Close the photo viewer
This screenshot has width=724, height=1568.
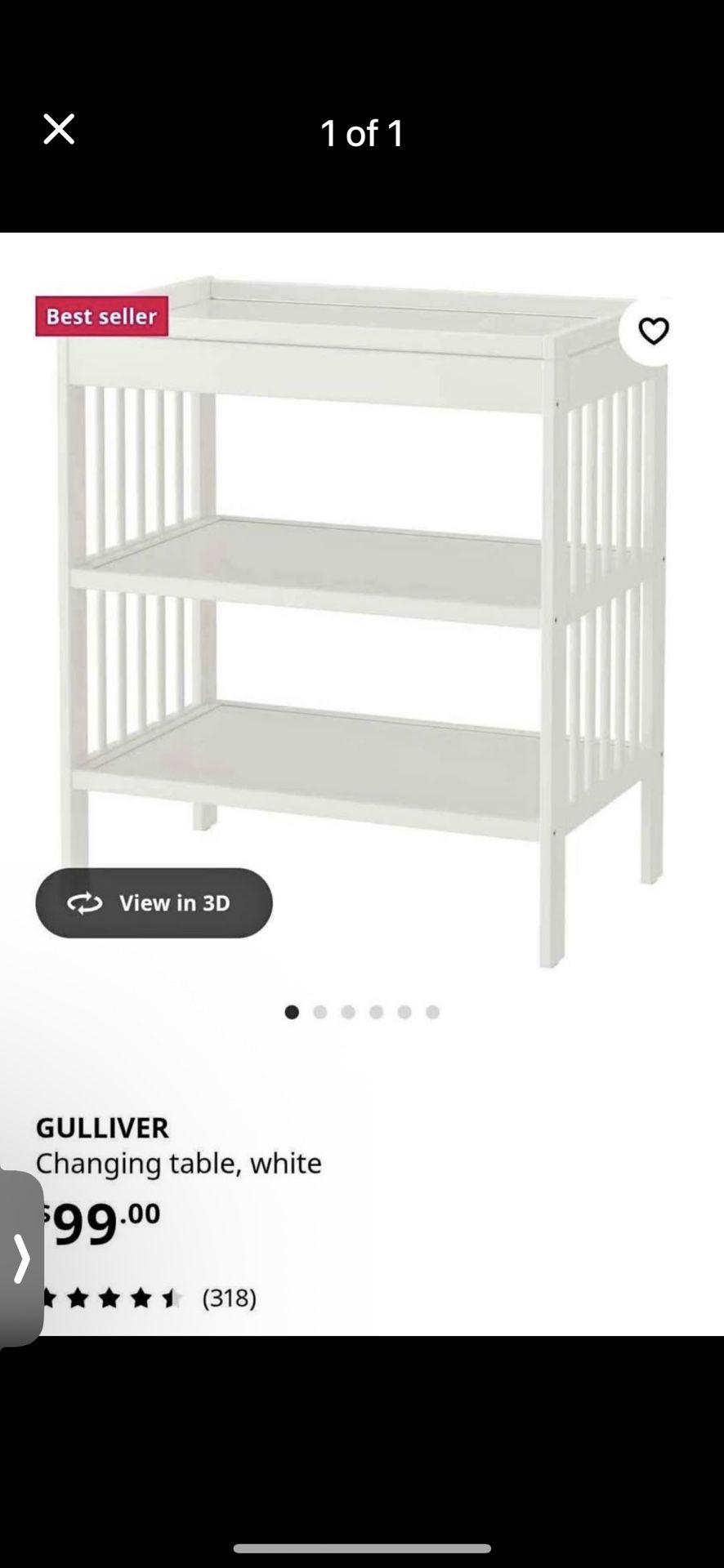(x=59, y=129)
